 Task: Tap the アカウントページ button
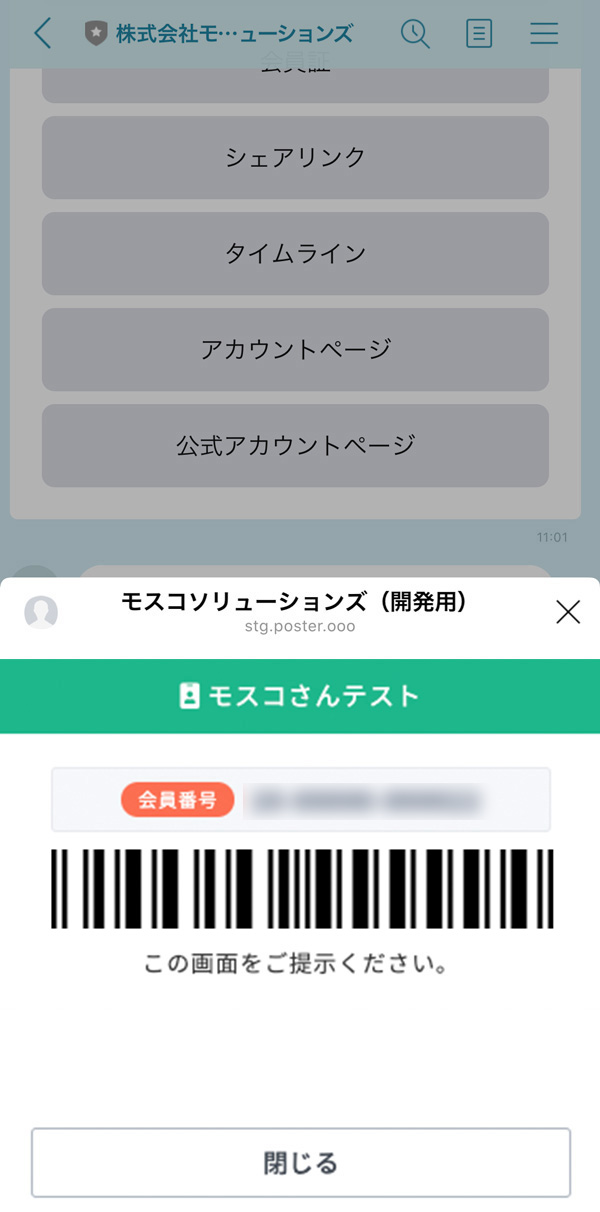coord(295,349)
